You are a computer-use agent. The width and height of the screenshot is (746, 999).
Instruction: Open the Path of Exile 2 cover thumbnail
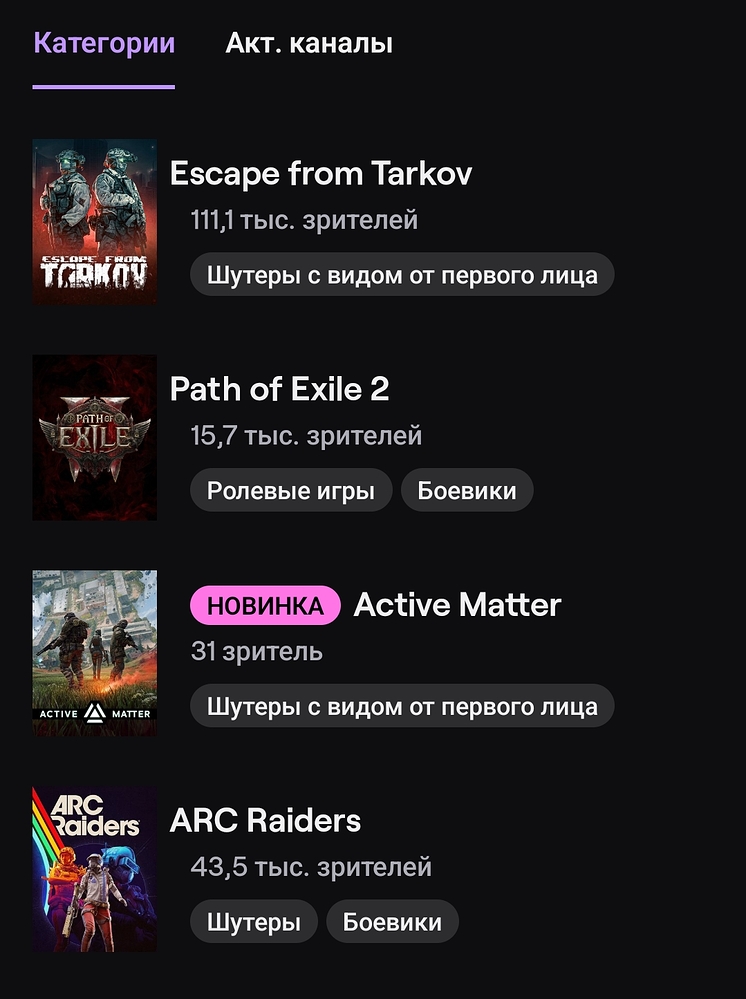[94, 437]
